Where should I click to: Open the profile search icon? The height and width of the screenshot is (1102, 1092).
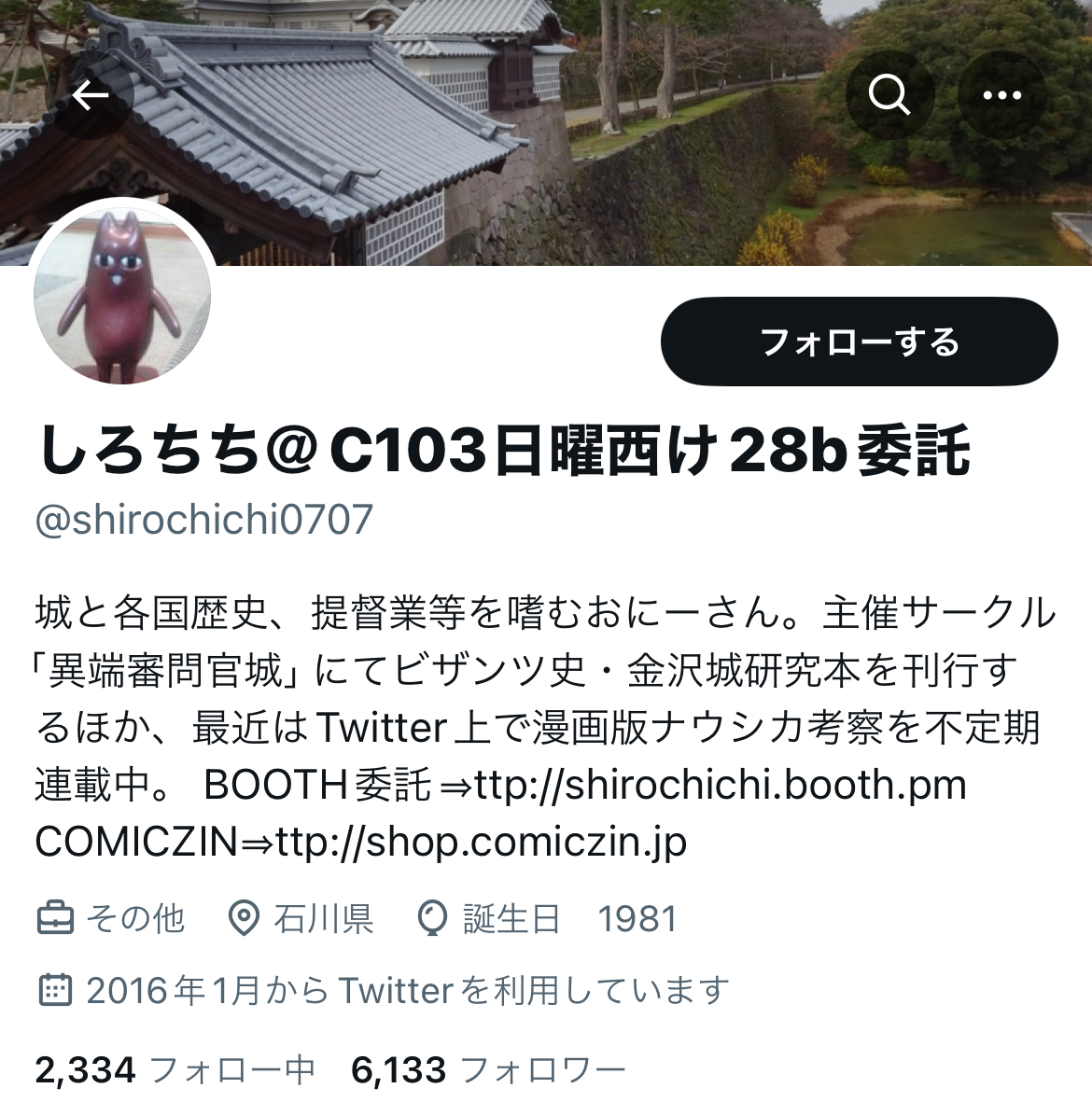pyautogui.click(x=889, y=95)
